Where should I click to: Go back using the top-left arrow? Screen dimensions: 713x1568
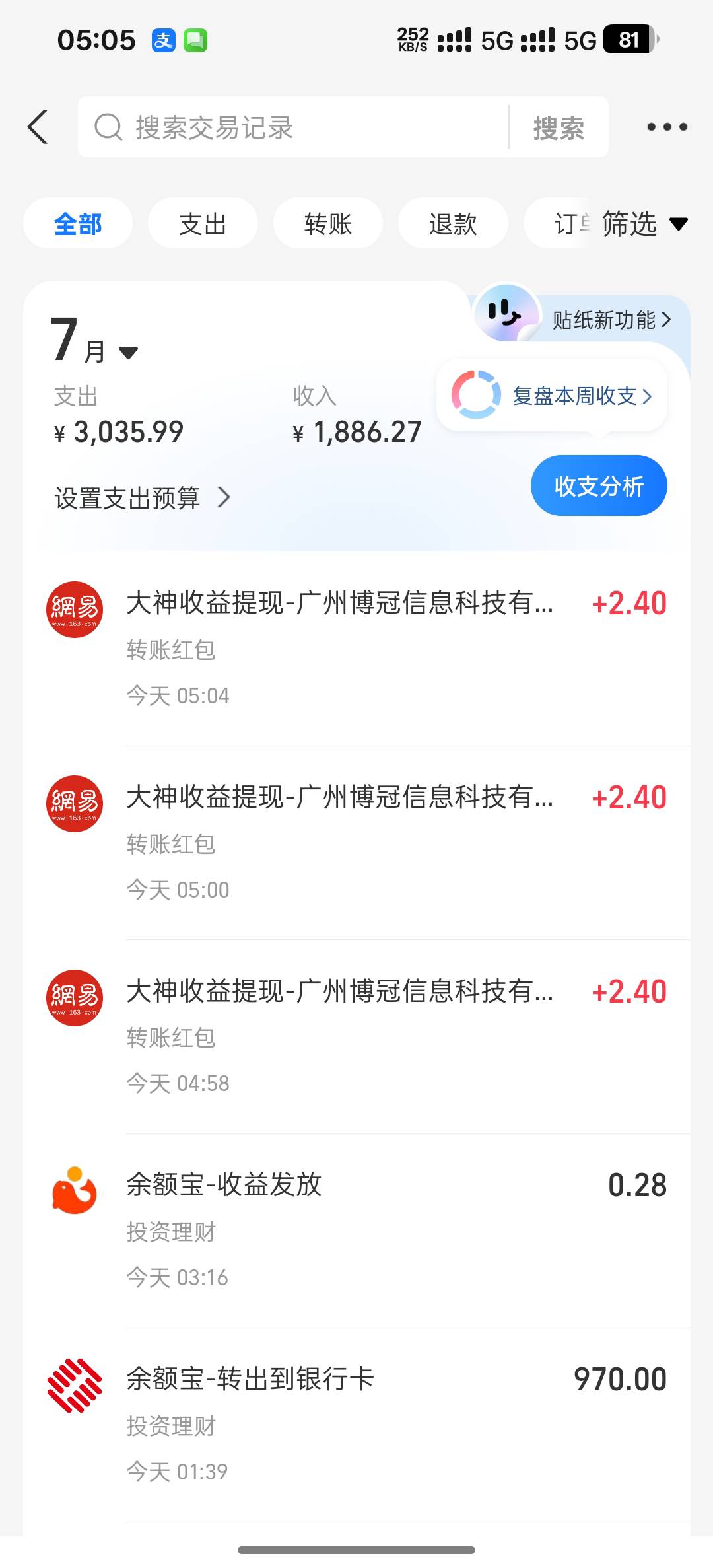coord(38,127)
